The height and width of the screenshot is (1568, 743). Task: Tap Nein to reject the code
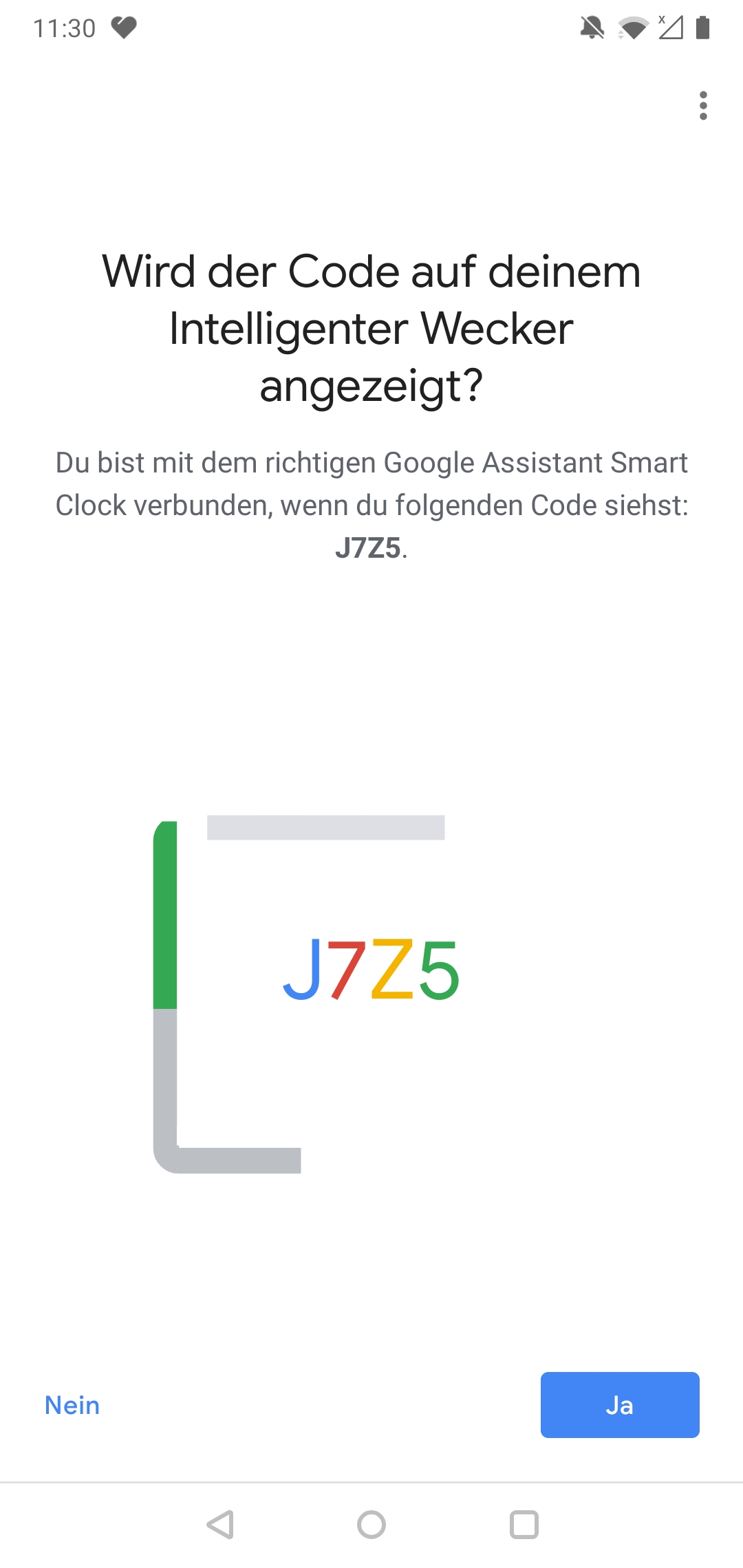[72, 1404]
